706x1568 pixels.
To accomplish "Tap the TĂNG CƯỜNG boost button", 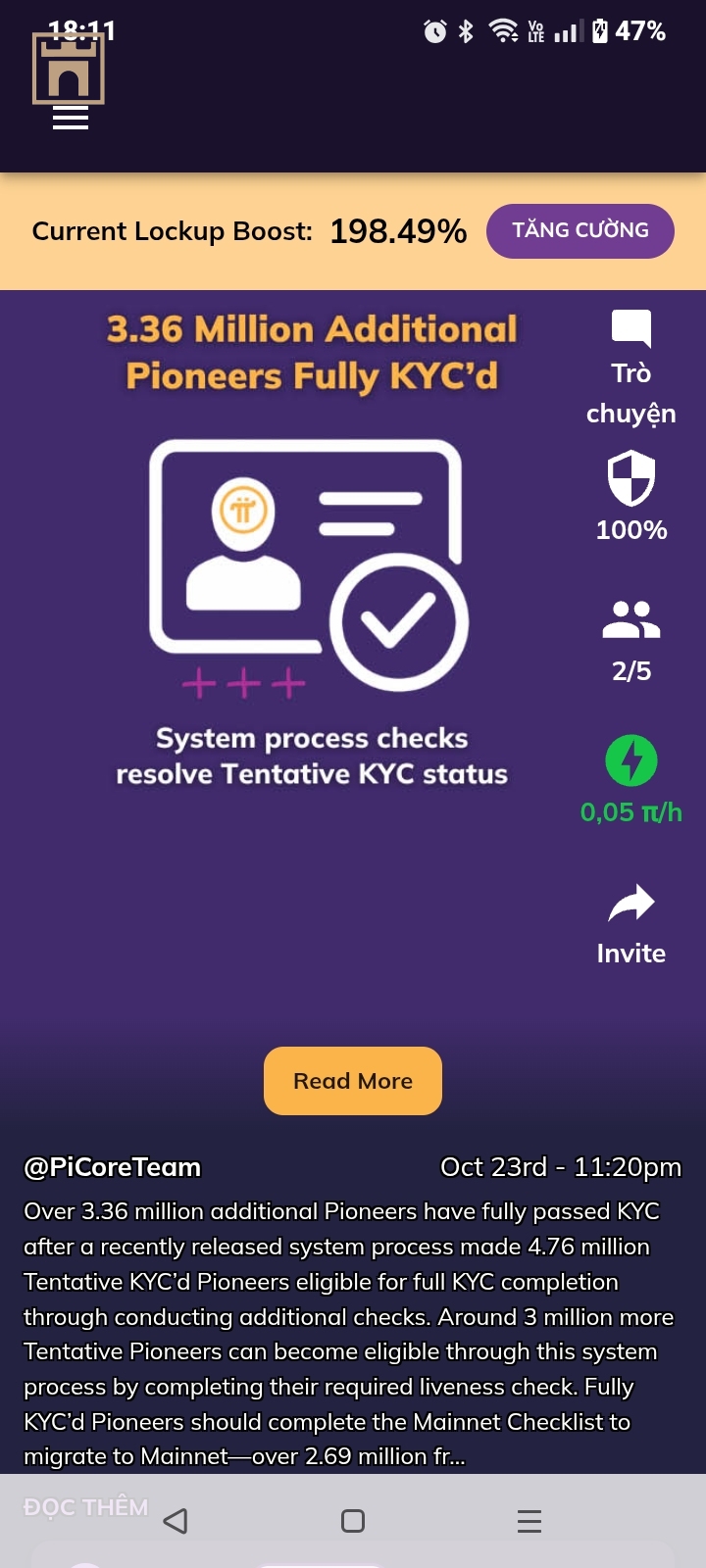I will click(x=580, y=231).
